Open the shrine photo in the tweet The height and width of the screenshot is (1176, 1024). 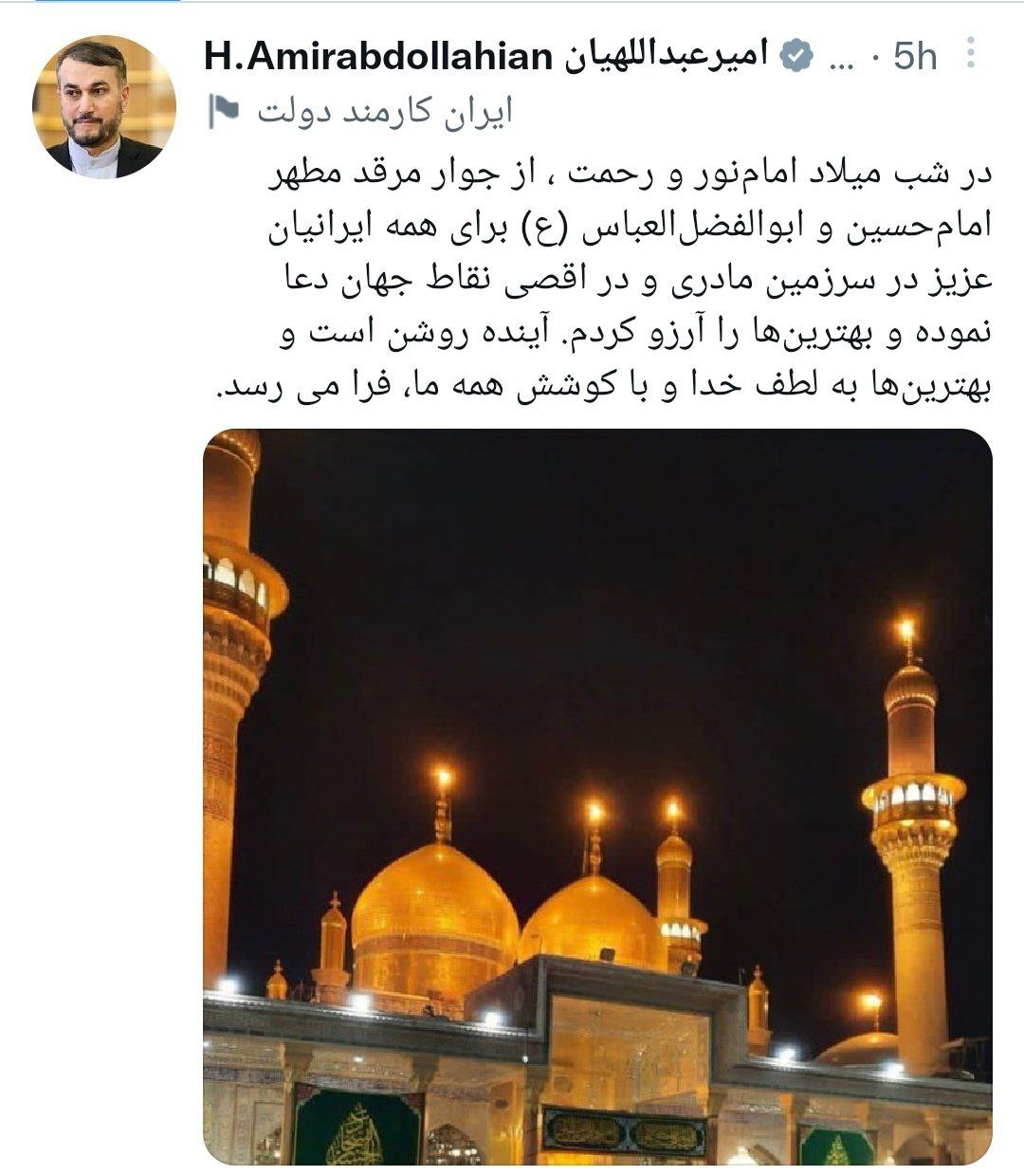click(597, 797)
